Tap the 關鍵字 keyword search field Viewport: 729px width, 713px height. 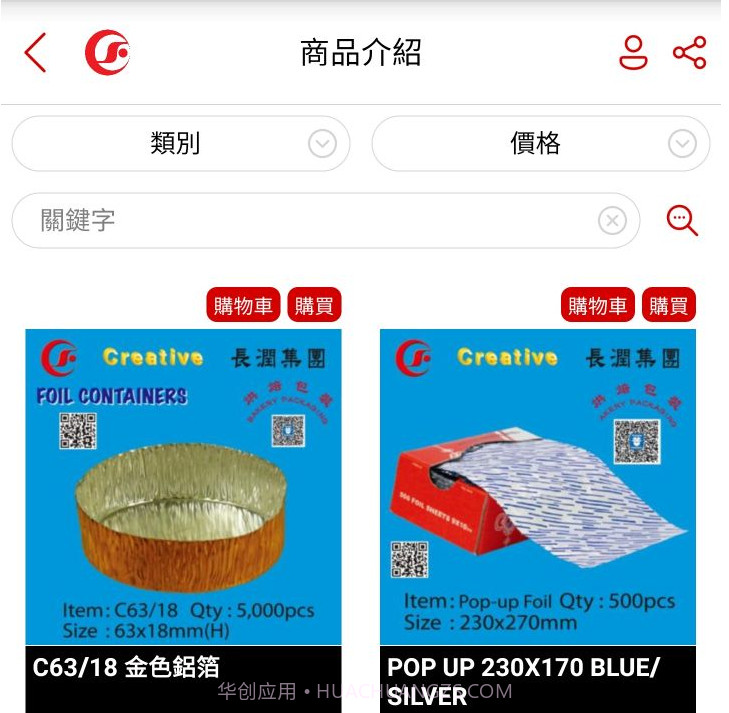310,220
